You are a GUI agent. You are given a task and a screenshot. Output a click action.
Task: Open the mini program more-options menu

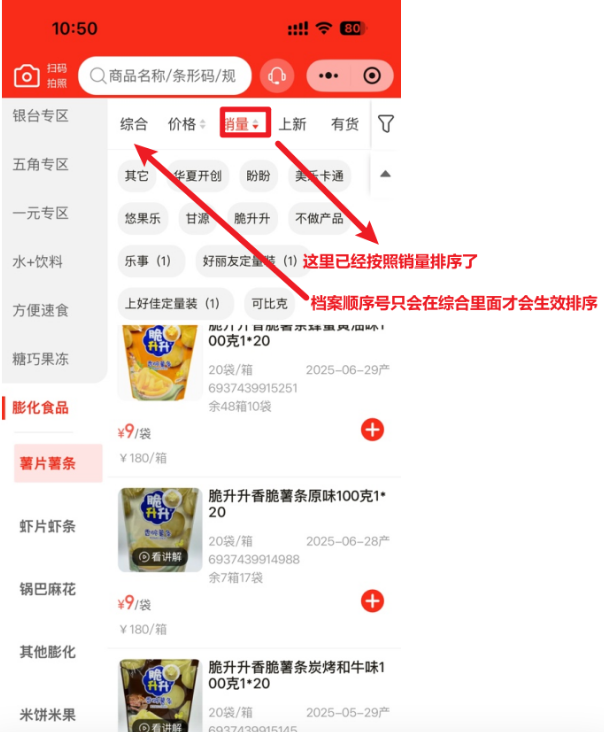click(x=328, y=75)
